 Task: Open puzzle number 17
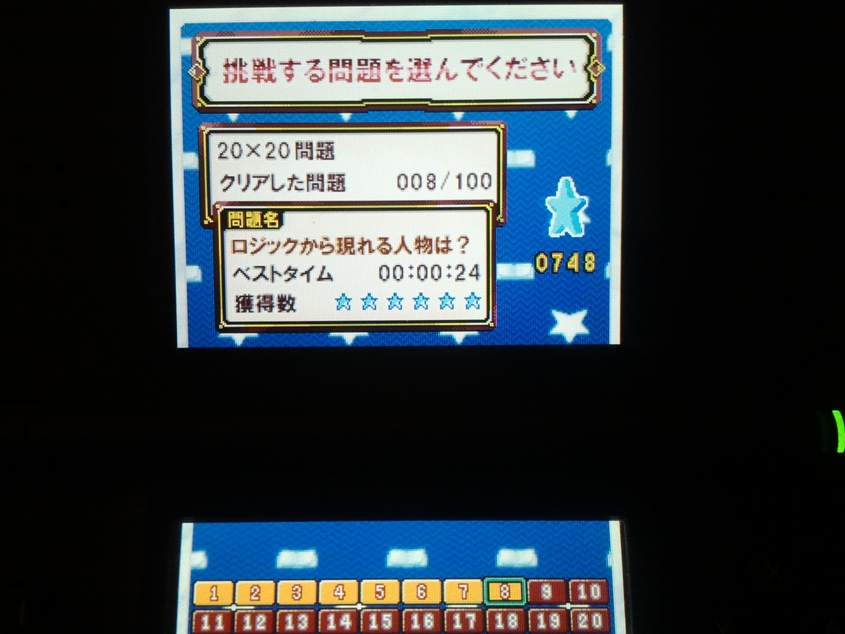point(463,622)
